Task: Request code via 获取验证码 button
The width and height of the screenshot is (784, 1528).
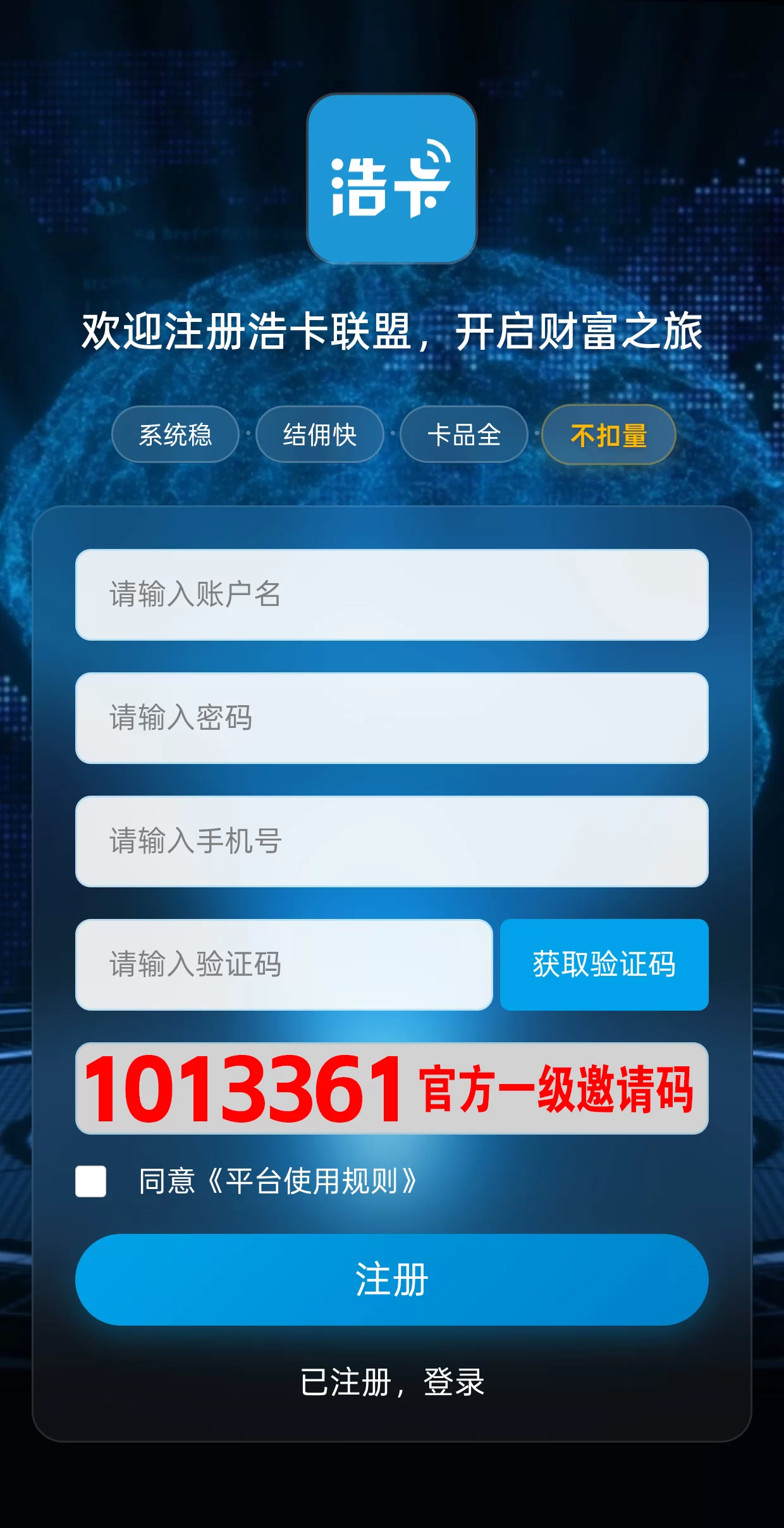Action: [604, 964]
